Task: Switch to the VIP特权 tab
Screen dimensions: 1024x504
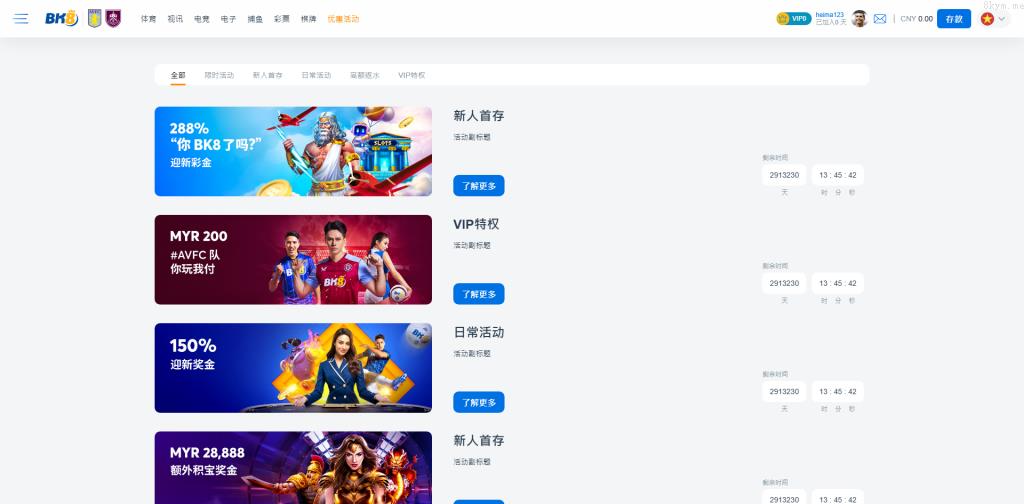Action: [x=411, y=75]
